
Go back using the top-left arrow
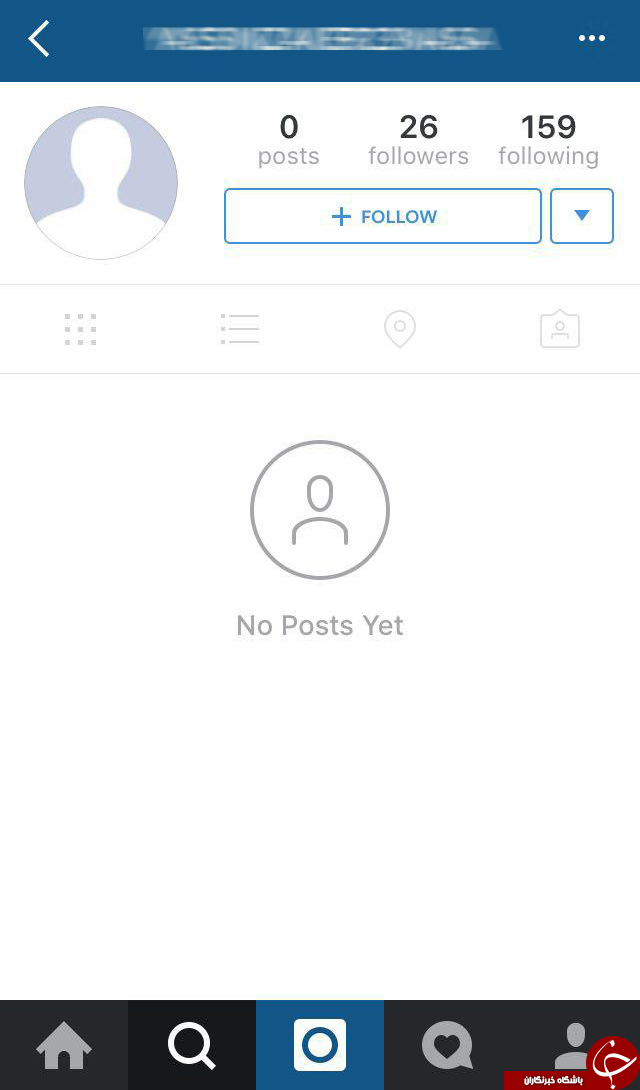pos(39,38)
